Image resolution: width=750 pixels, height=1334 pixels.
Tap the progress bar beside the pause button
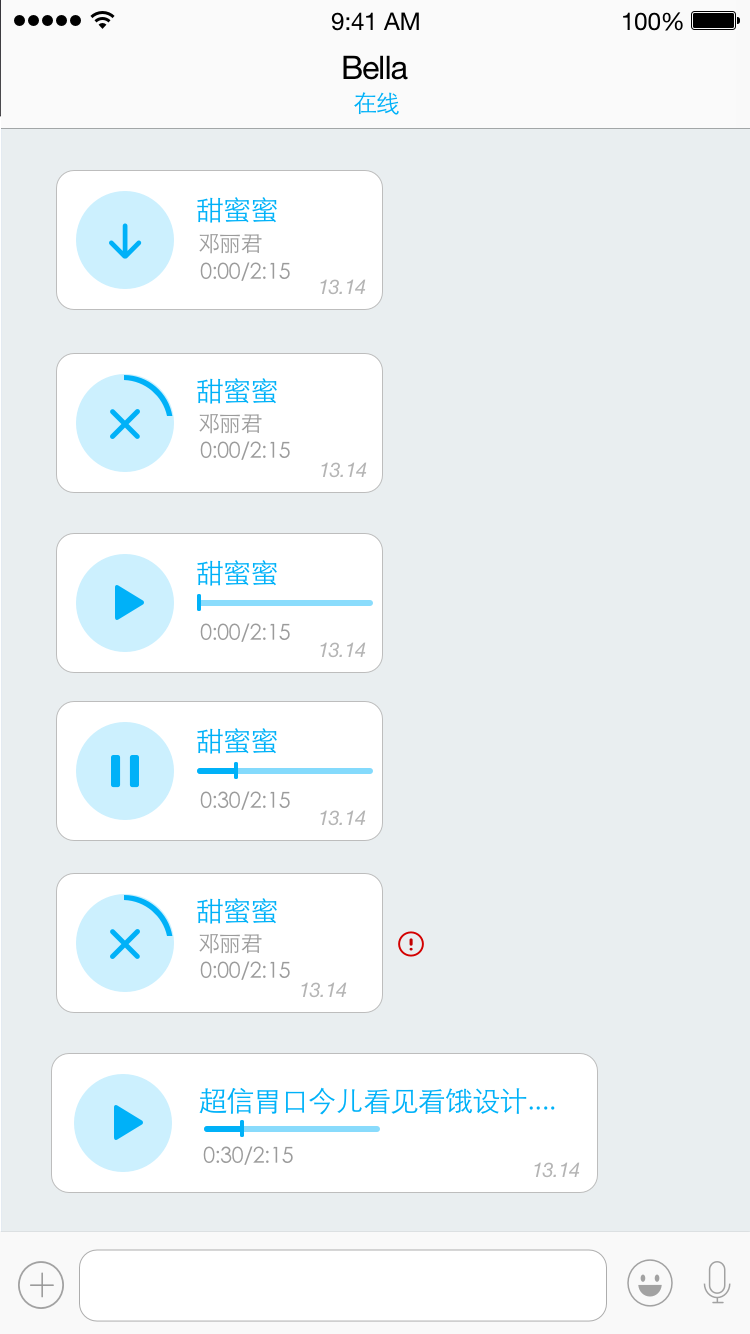click(285, 771)
